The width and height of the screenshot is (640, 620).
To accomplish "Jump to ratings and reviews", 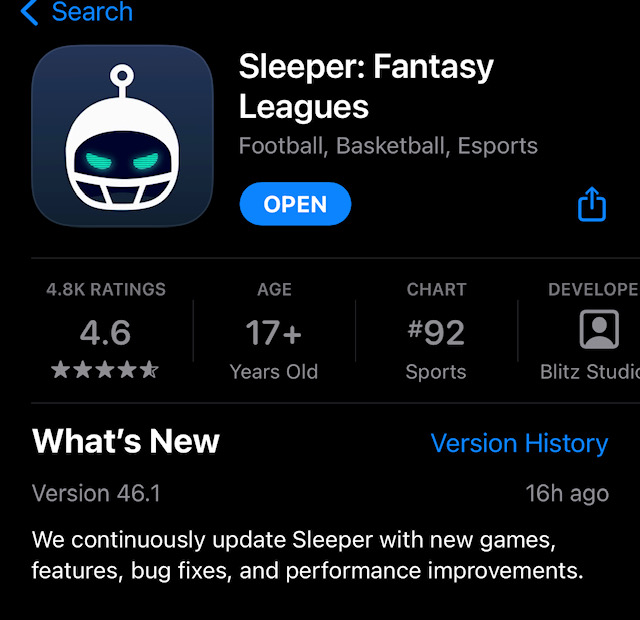I will pyautogui.click(x=106, y=332).
